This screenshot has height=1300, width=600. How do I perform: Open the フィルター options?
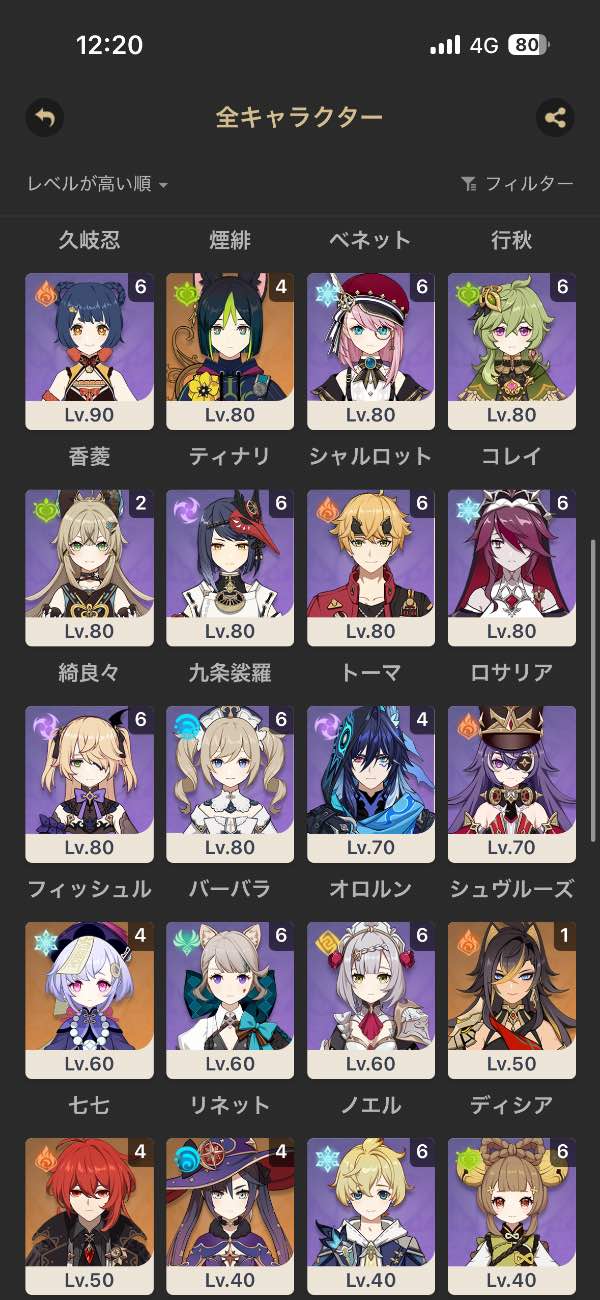click(517, 184)
